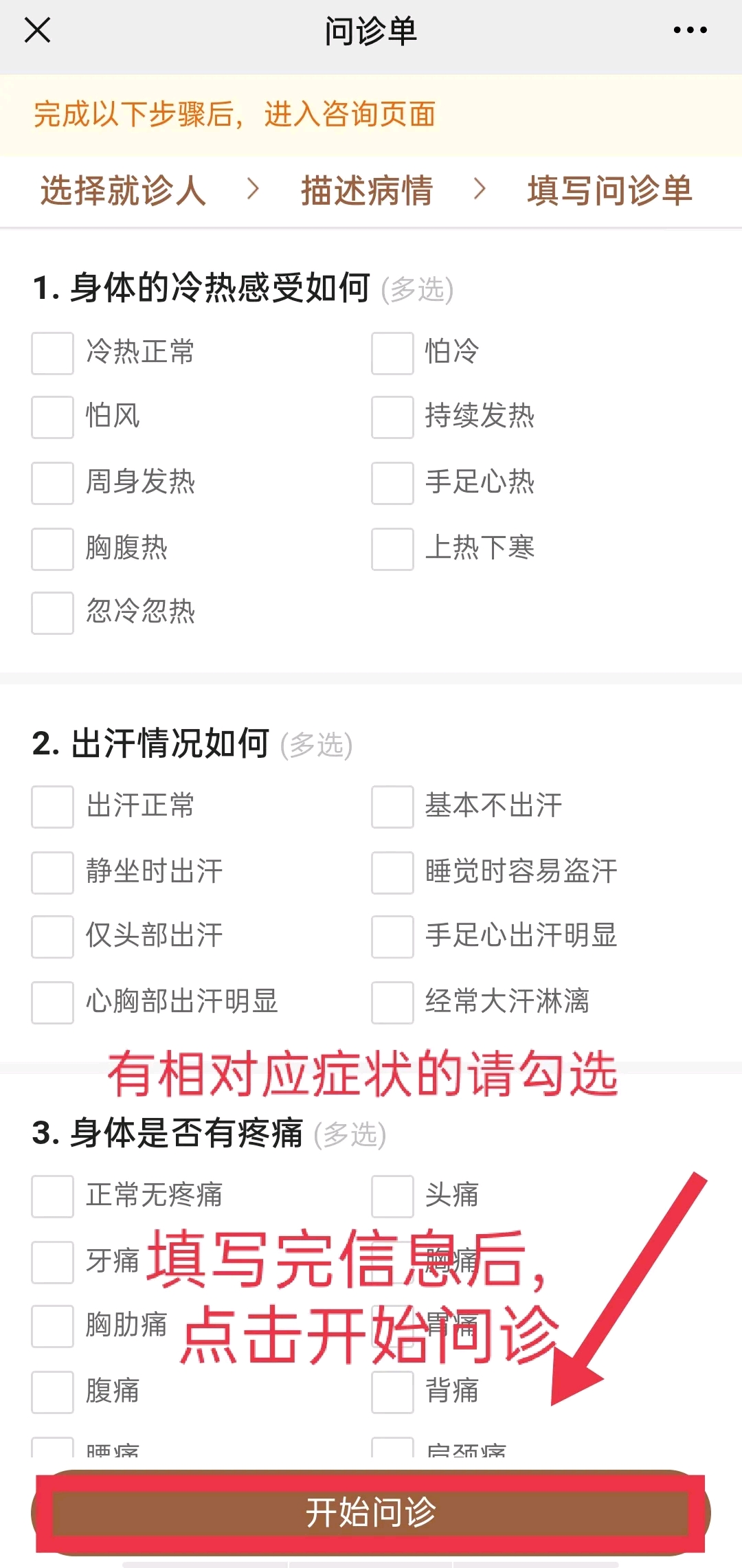Check 仅头部出汗 box
The image size is (742, 1568).
coord(52,937)
